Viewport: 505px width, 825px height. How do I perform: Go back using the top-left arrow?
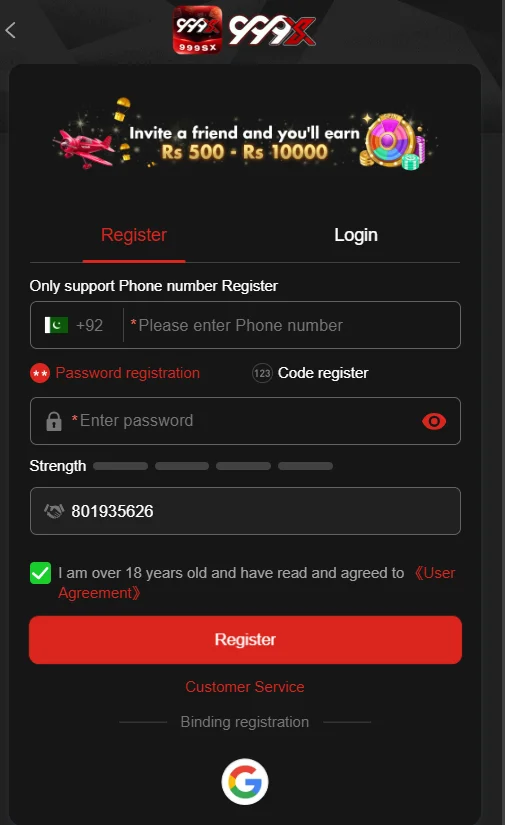click(11, 30)
